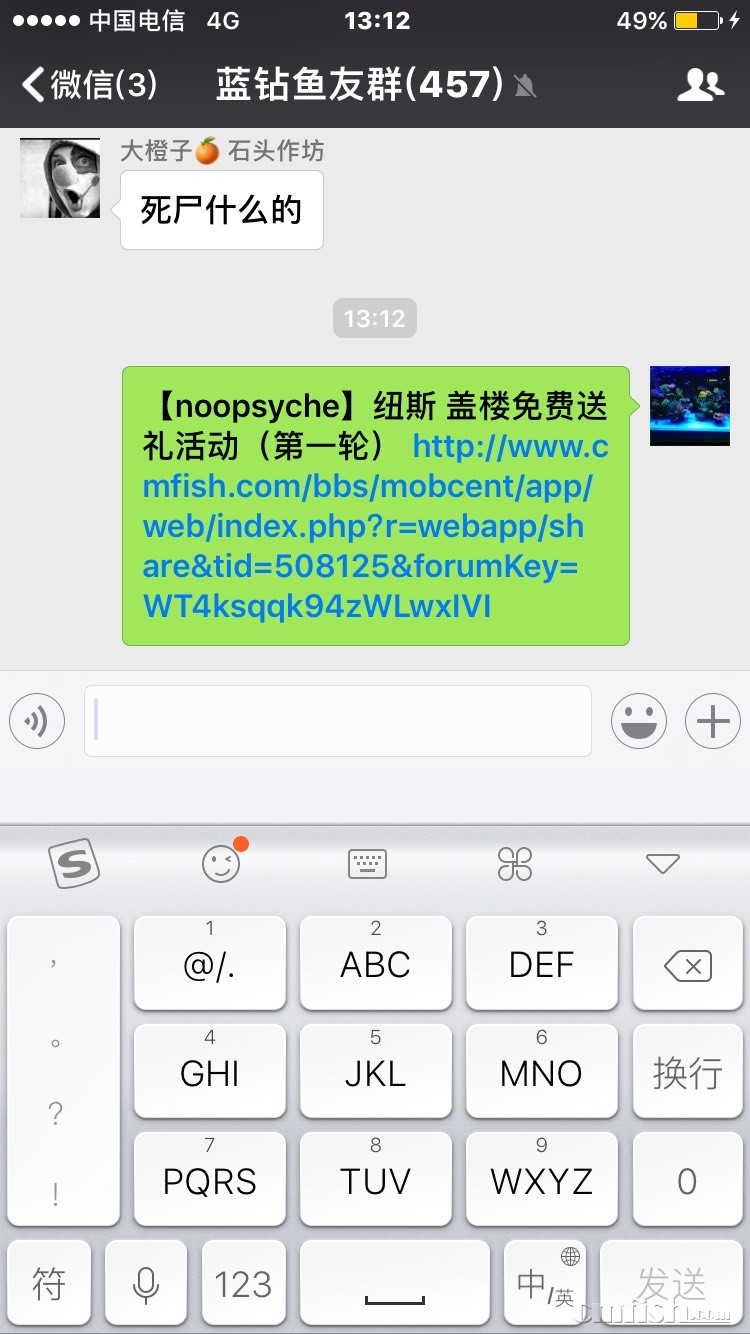The image size is (750, 1334).
Task: Open the plus attachment menu
Action: [x=712, y=721]
